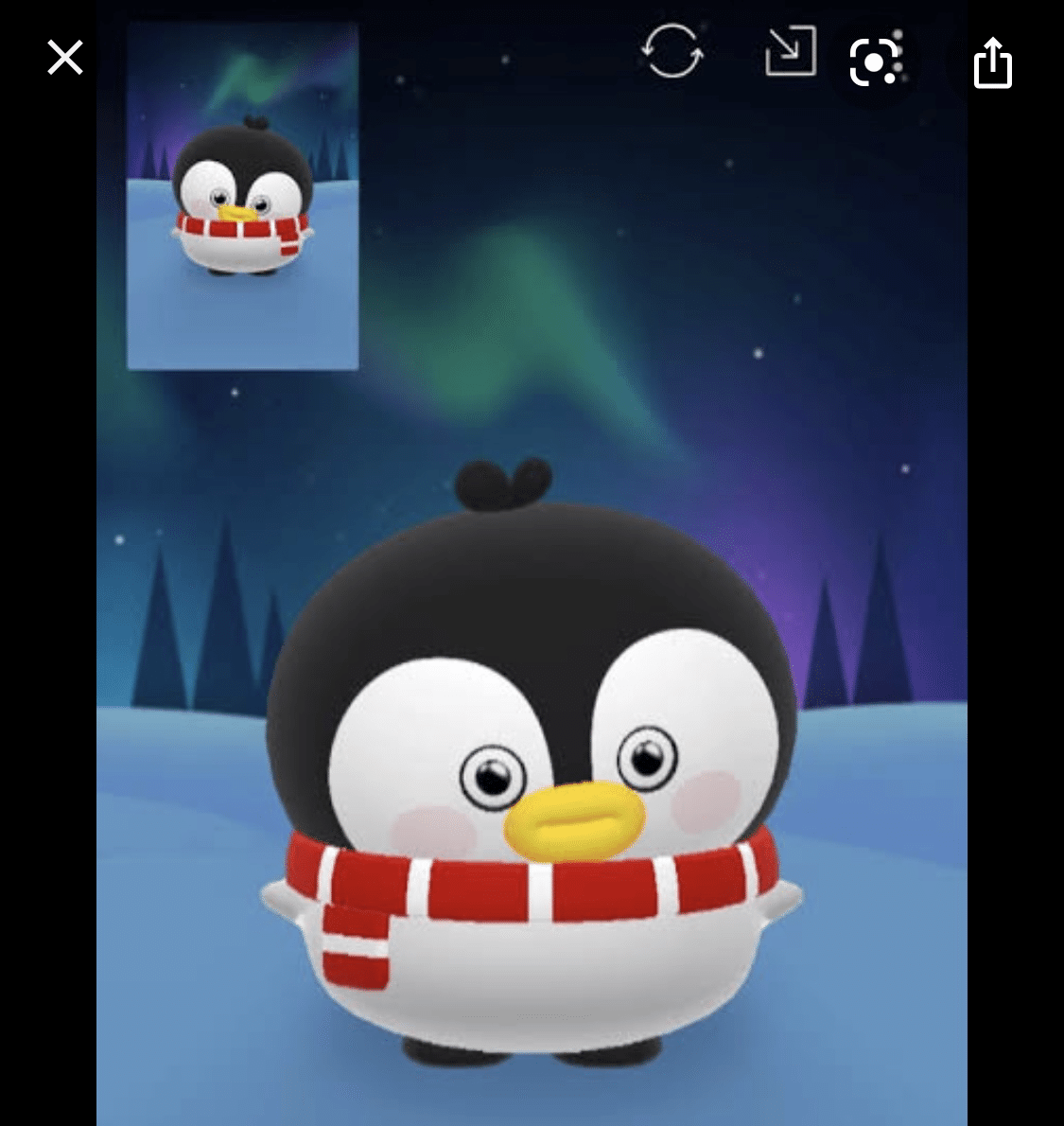
Task: Tap the minimize arrow icon
Action: click(790, 51)
